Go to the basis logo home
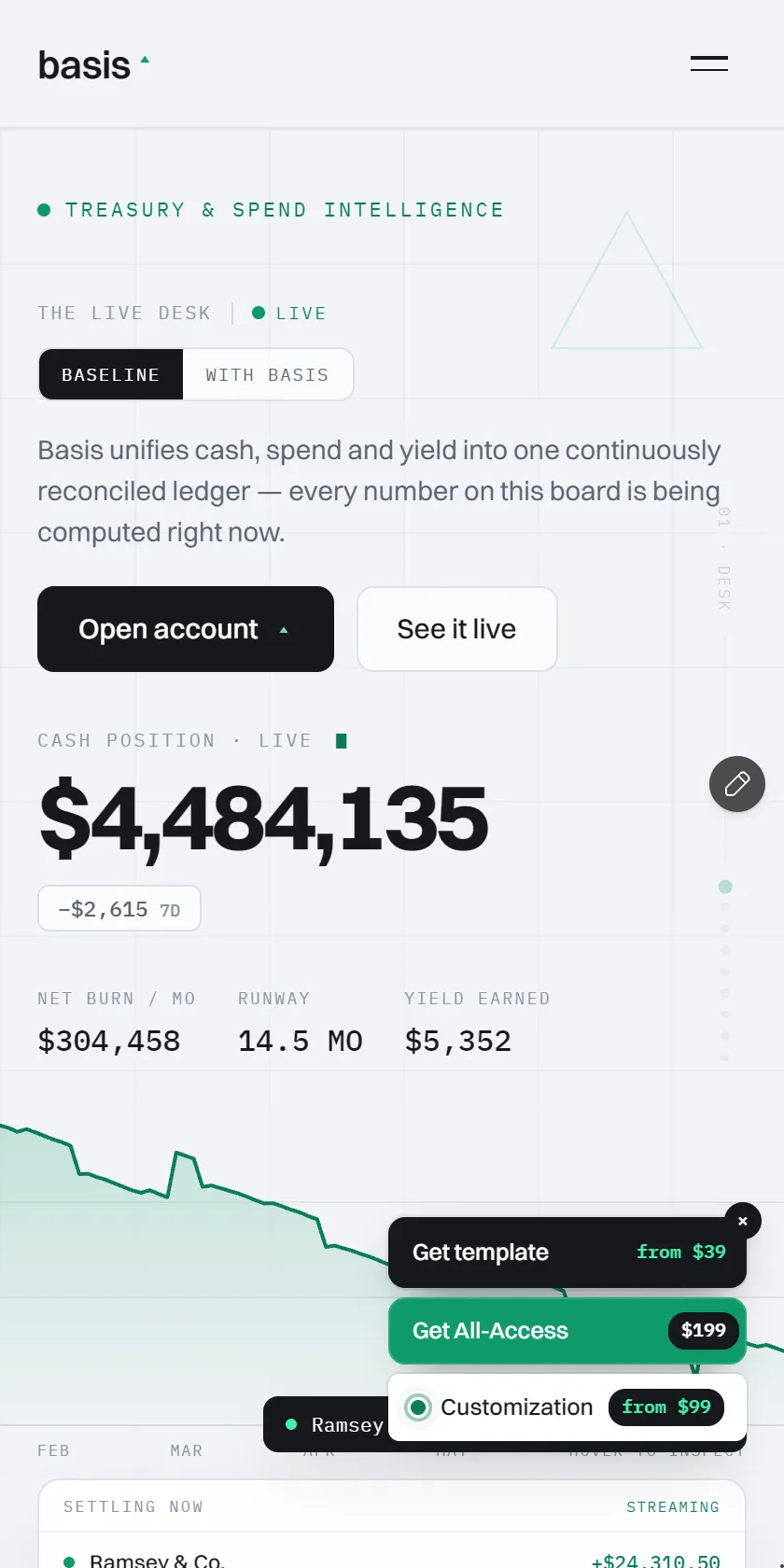The image size is (784, 1568). click(93, 64)
